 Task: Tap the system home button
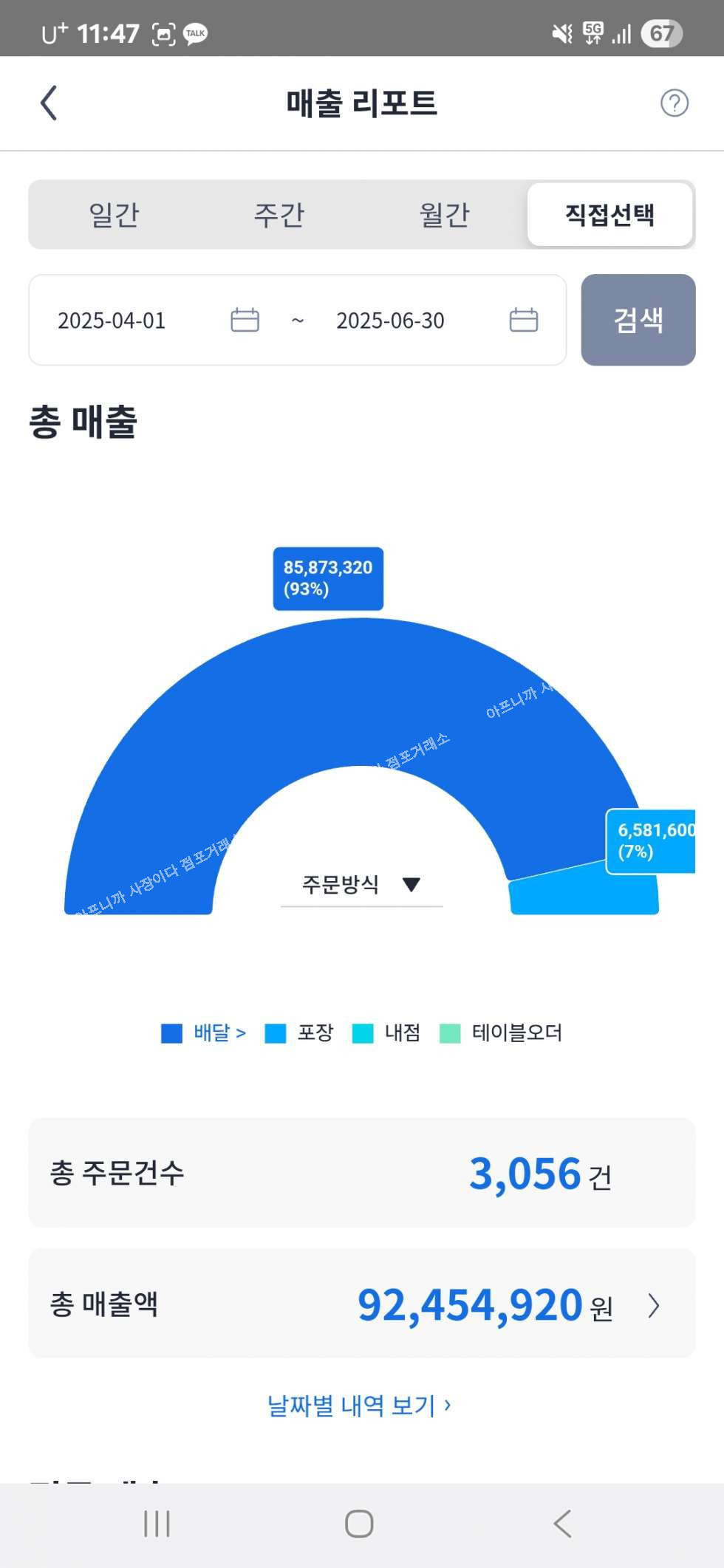click(359, 1524)
